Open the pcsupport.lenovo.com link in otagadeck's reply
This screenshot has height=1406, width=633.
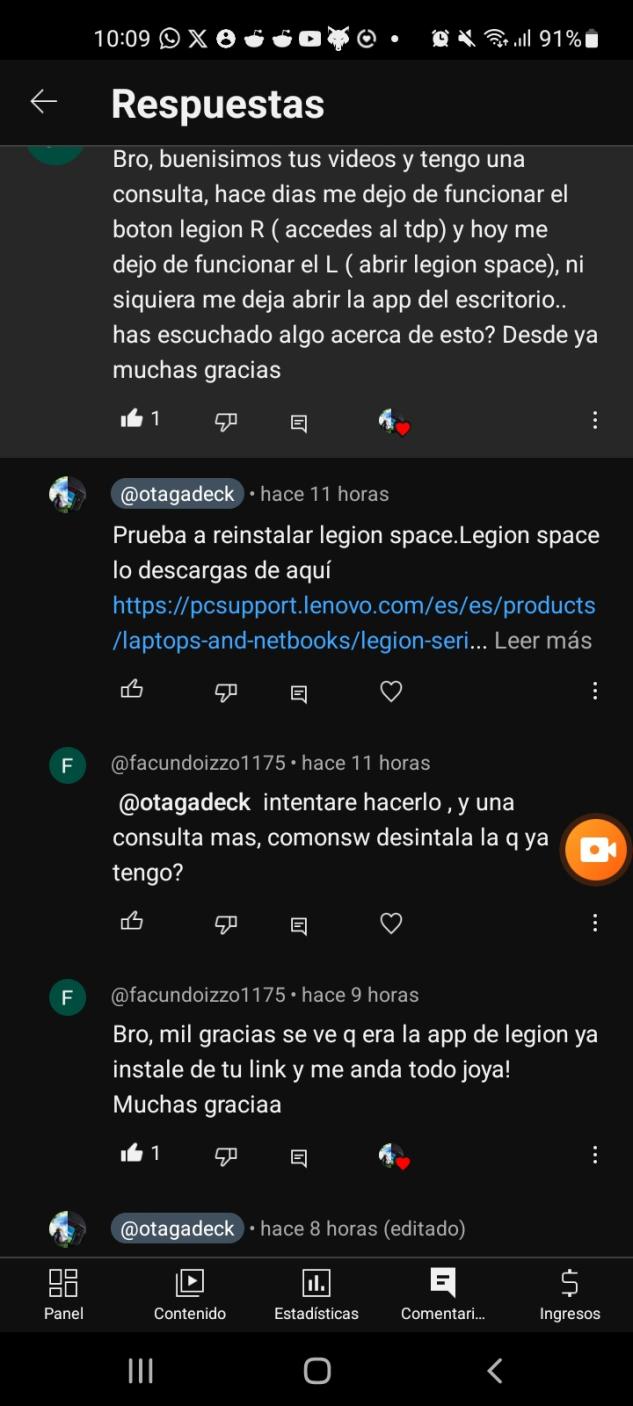[x=353, y=606]
